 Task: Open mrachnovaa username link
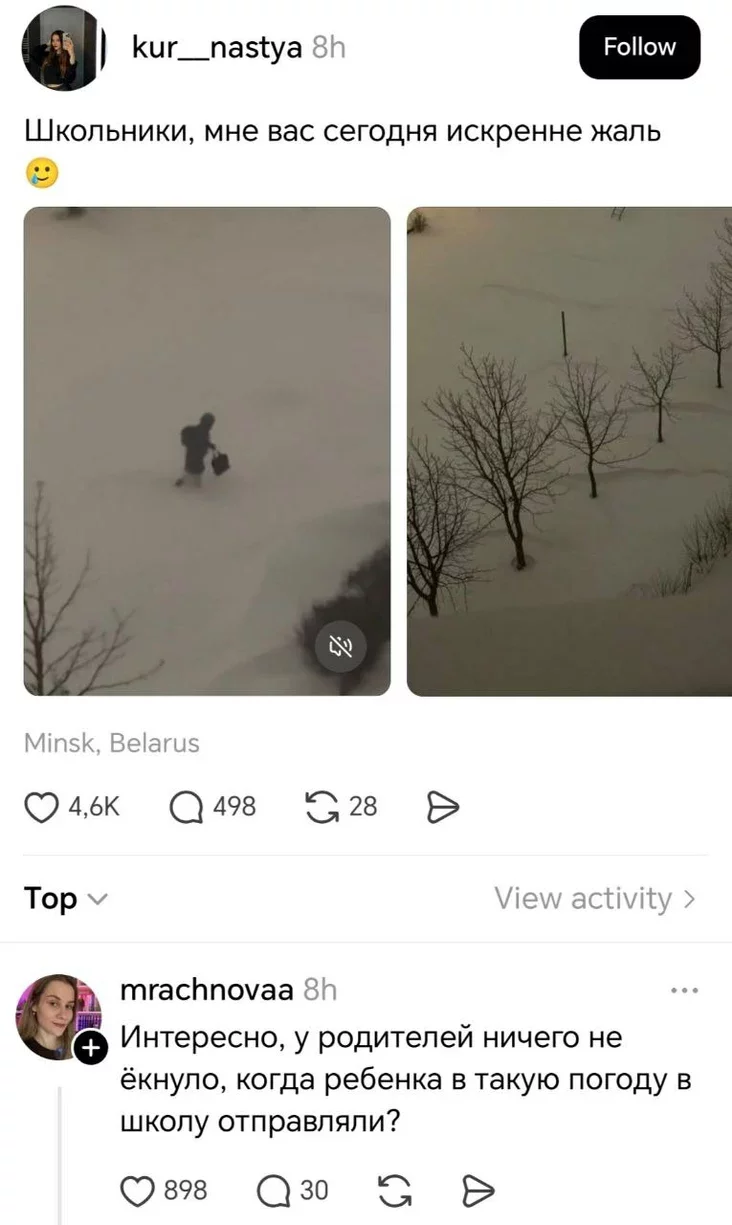click(x=206, y=990)
